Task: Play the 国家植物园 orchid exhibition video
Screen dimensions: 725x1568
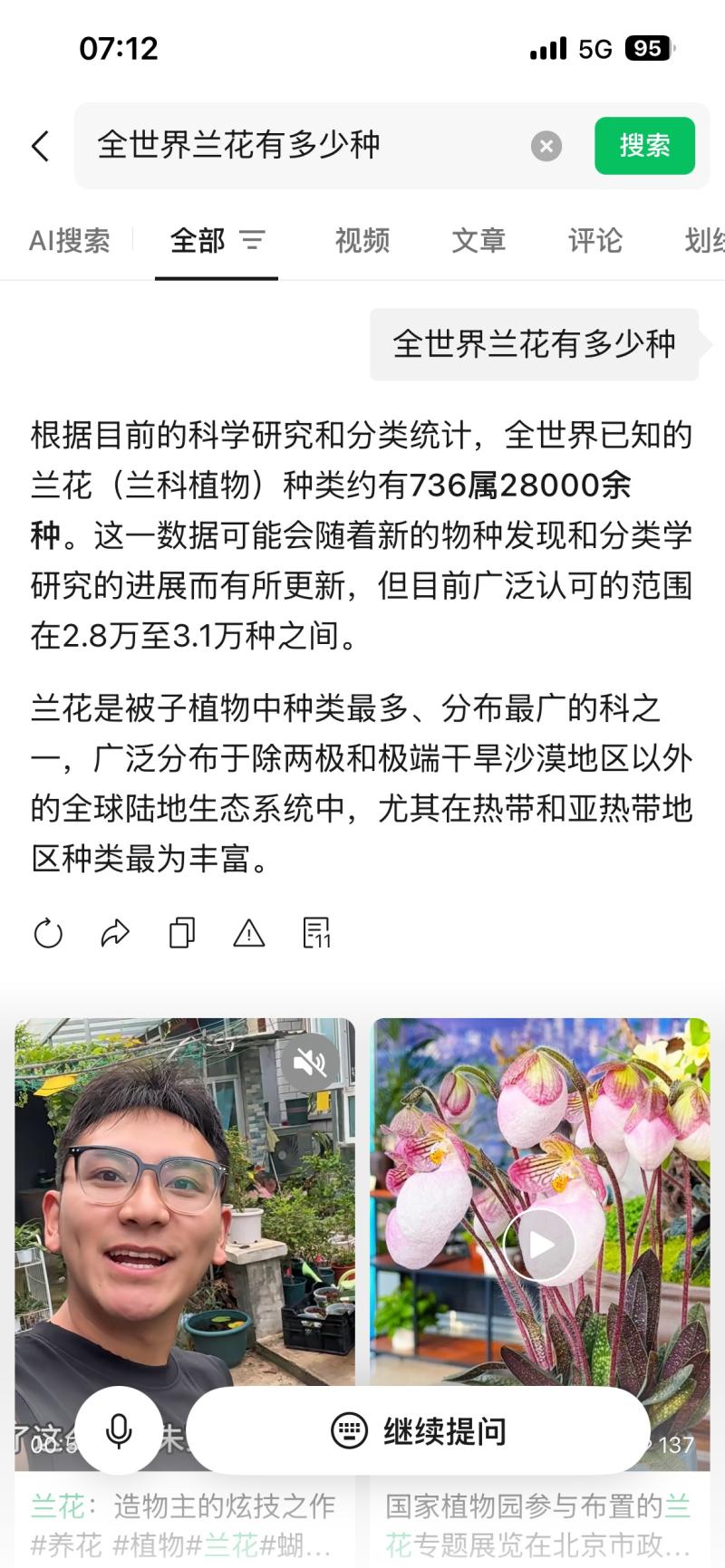Action: [539, 1245]
